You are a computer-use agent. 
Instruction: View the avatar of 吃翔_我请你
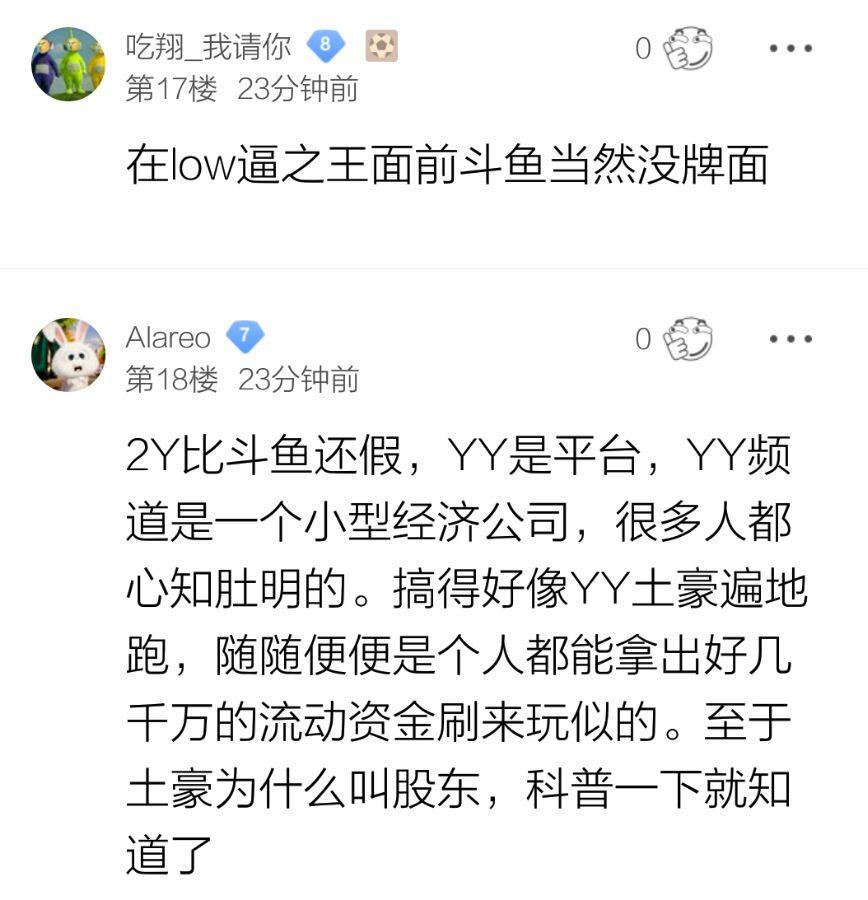68,64
